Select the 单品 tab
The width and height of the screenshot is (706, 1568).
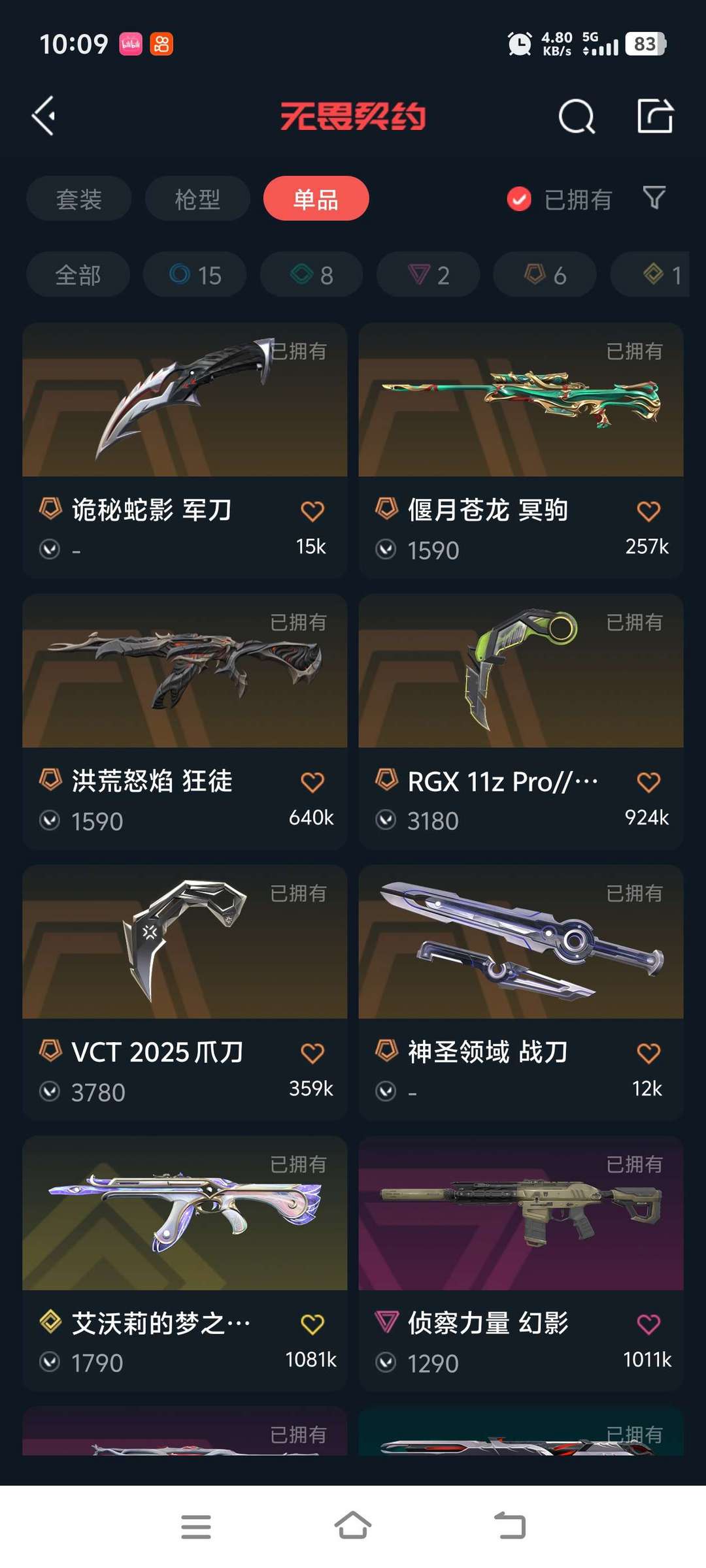pyautogui.click(x=316, y=199)
